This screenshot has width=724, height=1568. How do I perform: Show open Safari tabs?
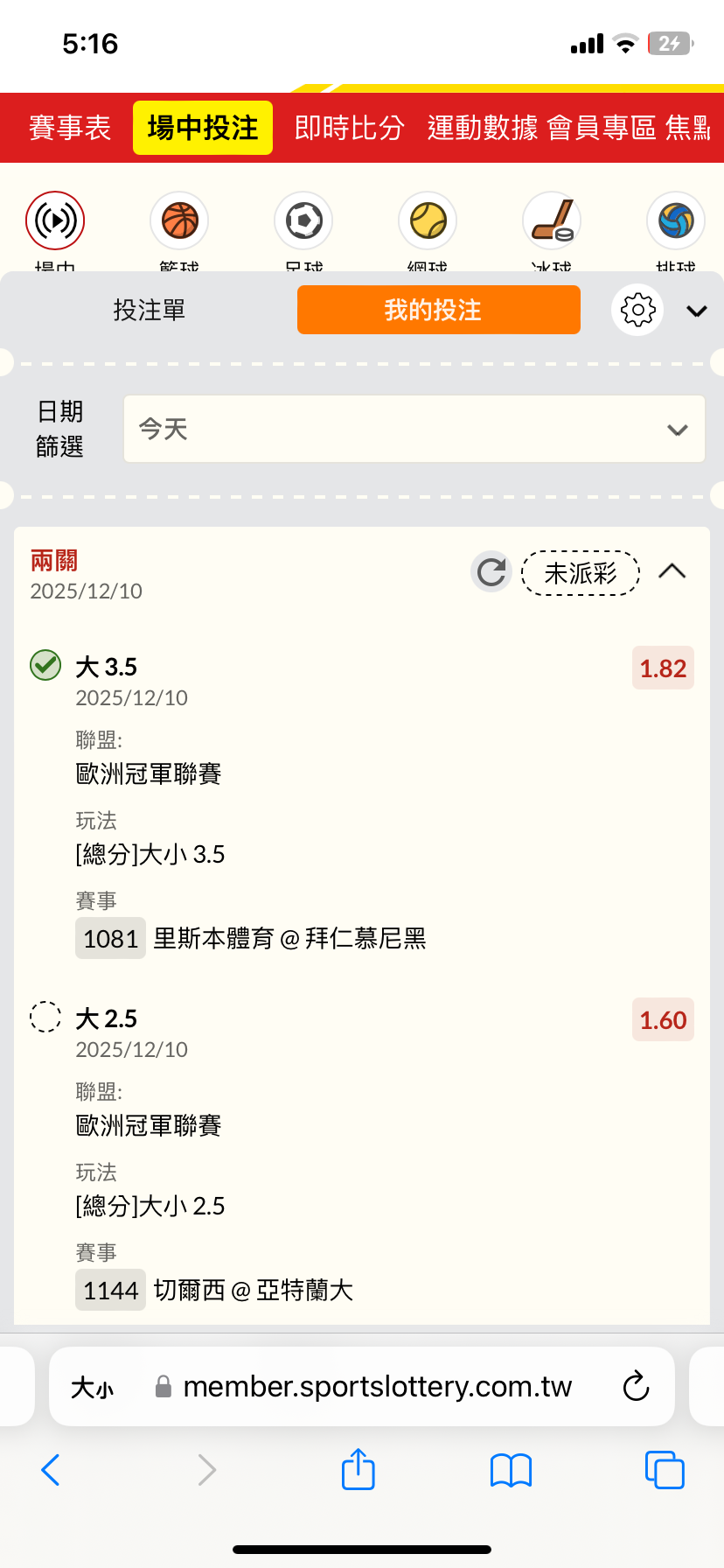[x=665, y=1470]
